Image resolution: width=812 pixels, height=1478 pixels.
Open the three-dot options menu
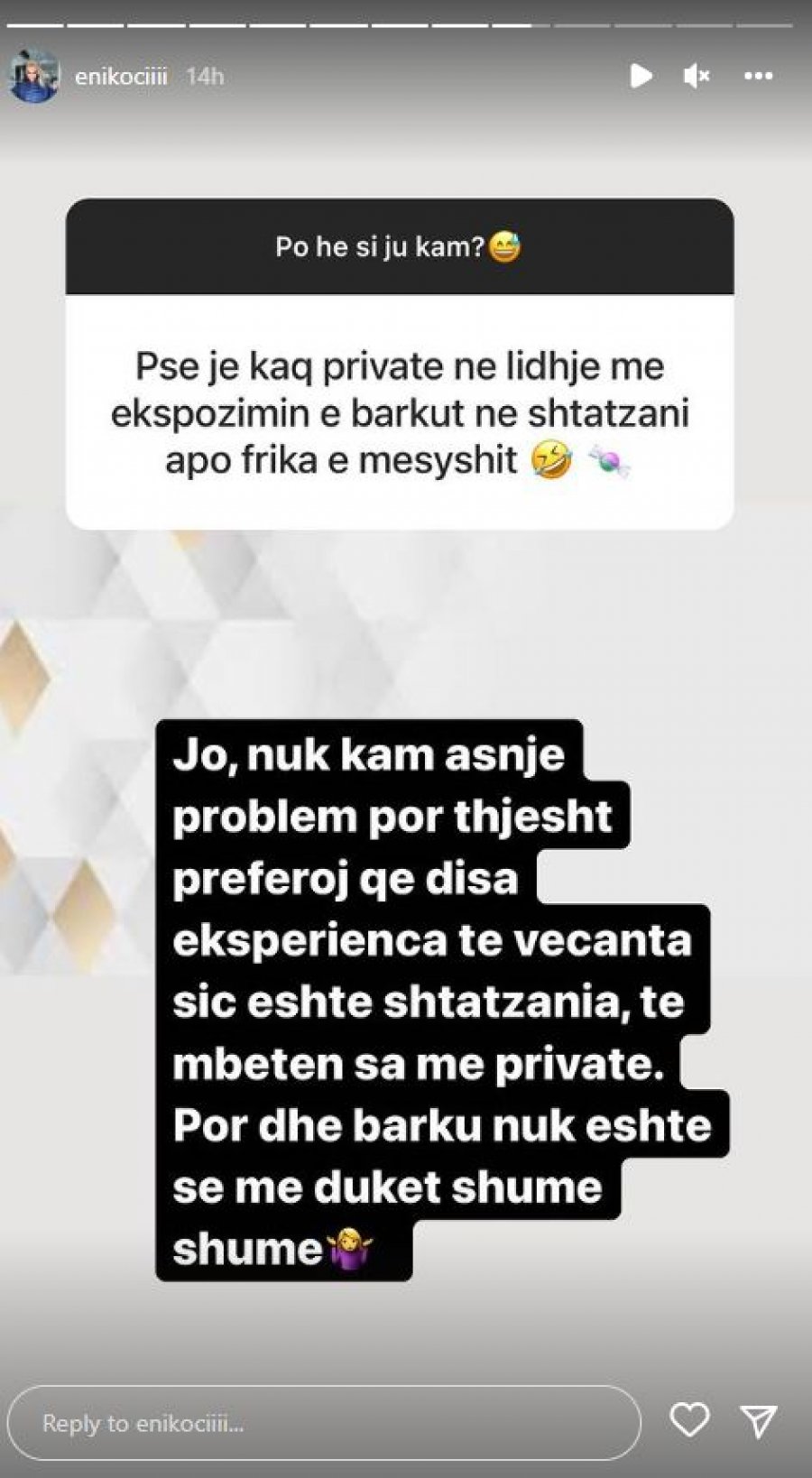[758, 77]
